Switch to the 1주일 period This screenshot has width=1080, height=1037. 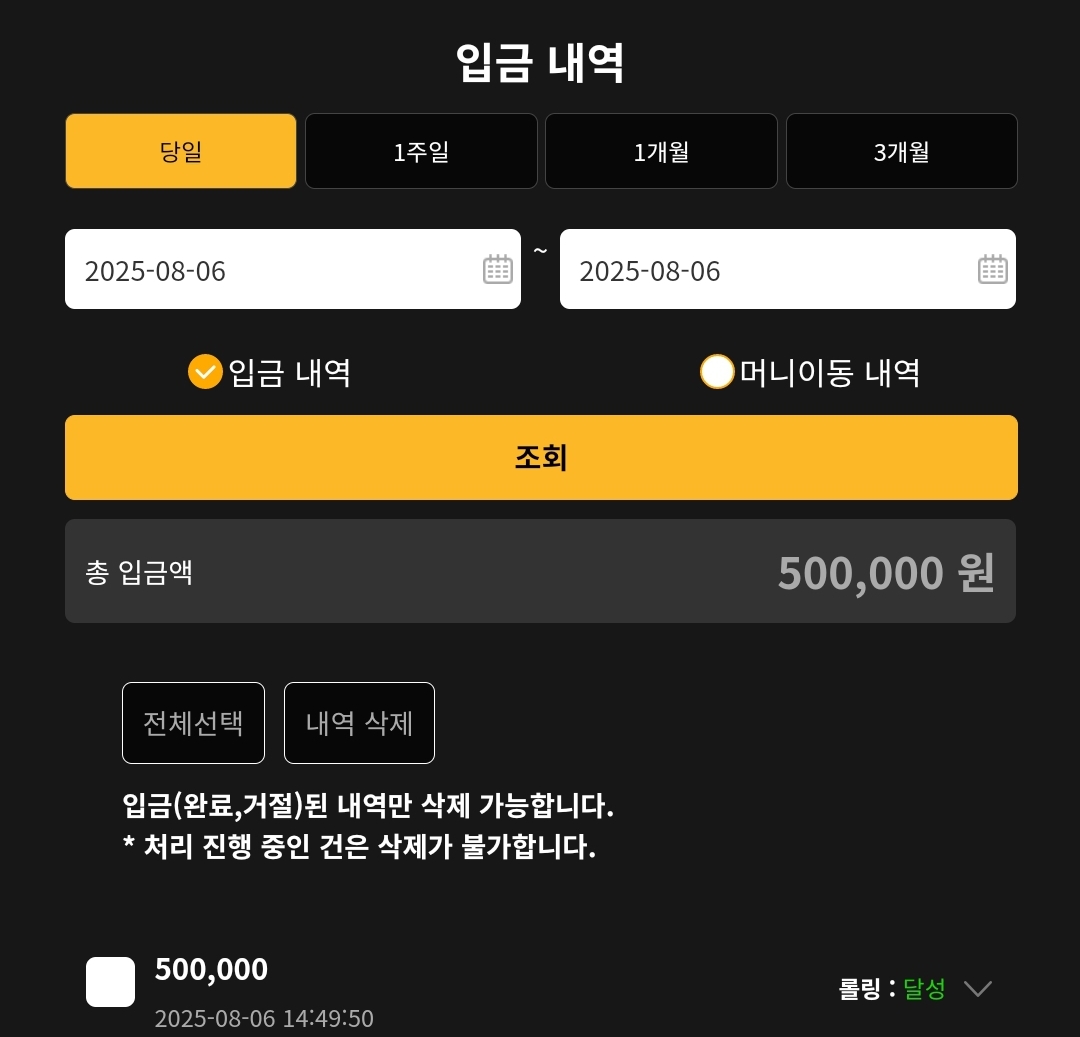[x=421, y=151]
